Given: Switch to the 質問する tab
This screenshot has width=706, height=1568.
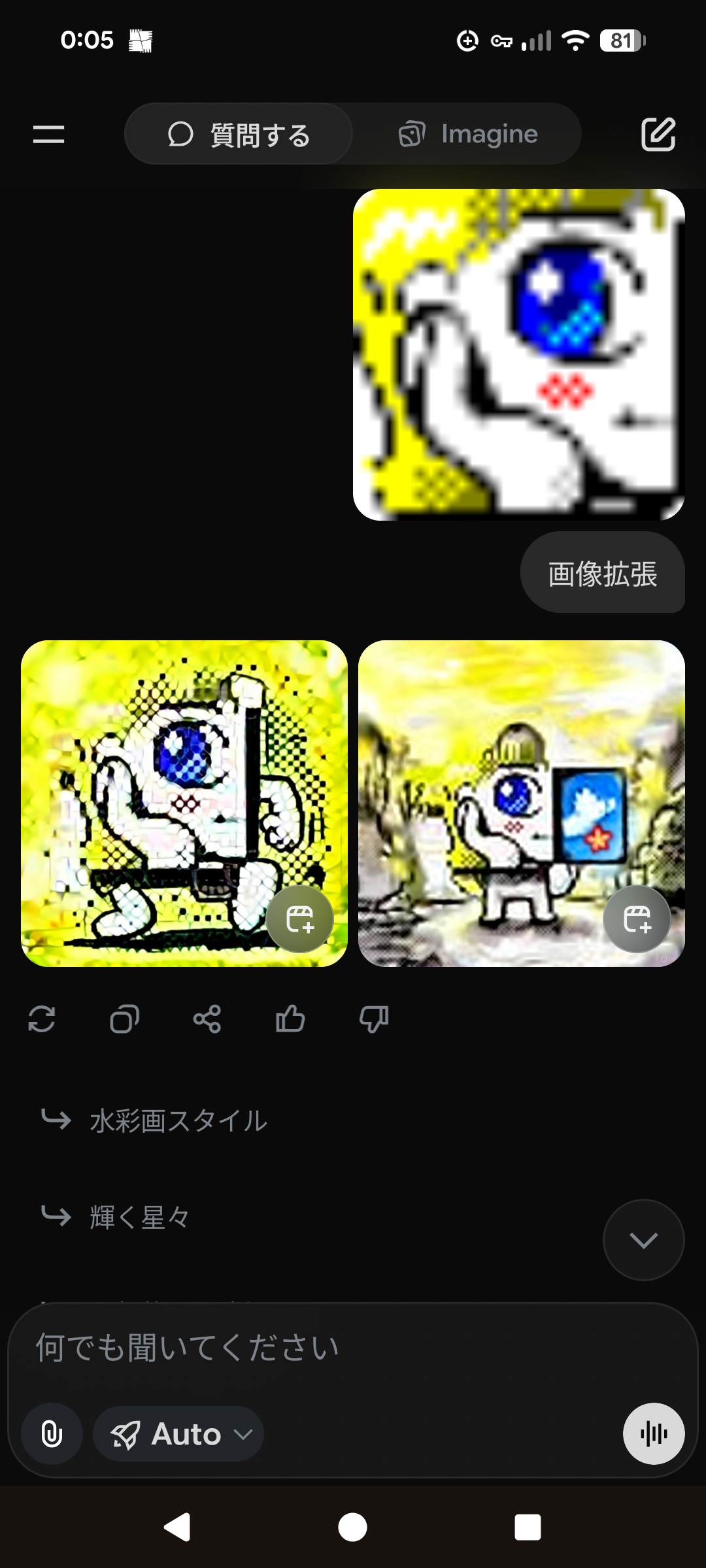Looking at the screenshot, I should [239, 135].
